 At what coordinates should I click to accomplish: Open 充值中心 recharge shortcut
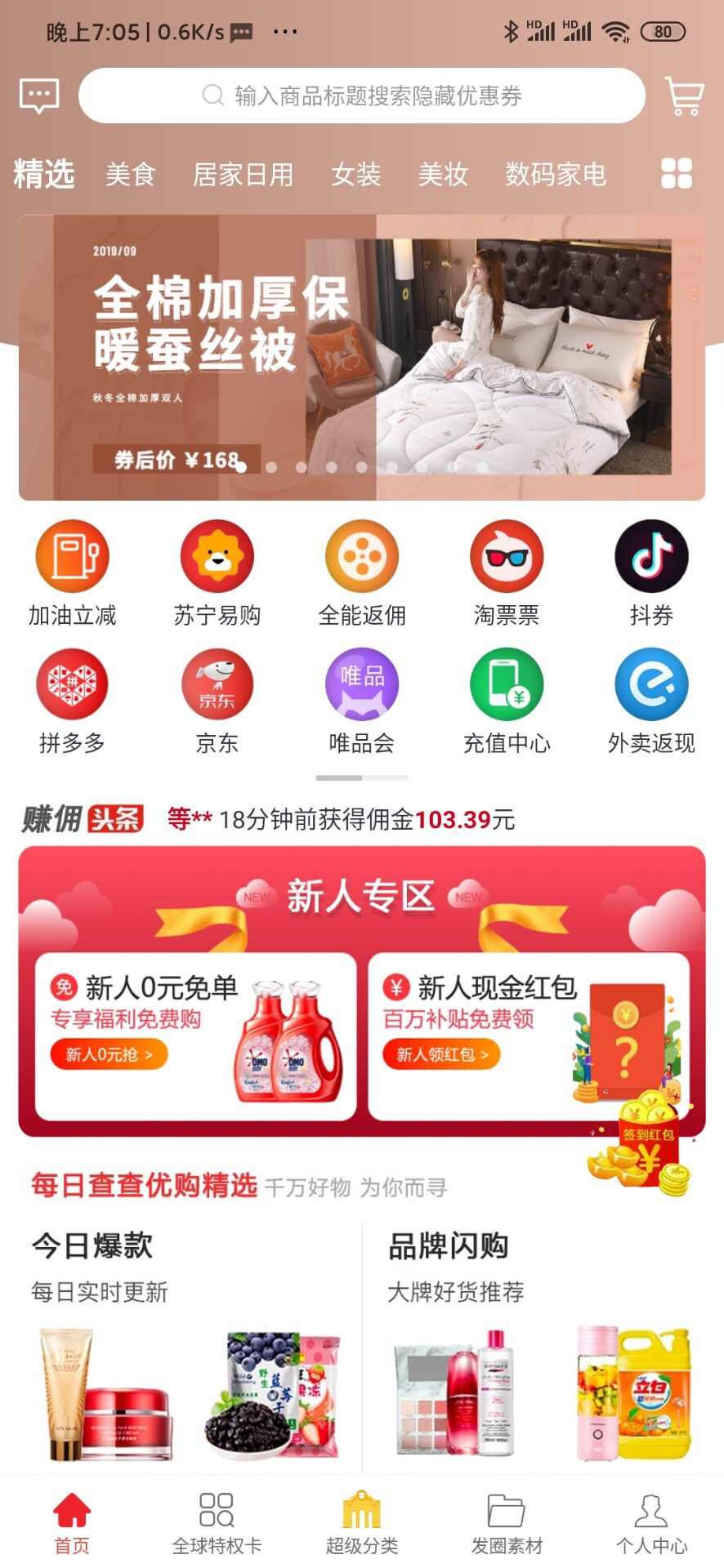coord(507,701)
